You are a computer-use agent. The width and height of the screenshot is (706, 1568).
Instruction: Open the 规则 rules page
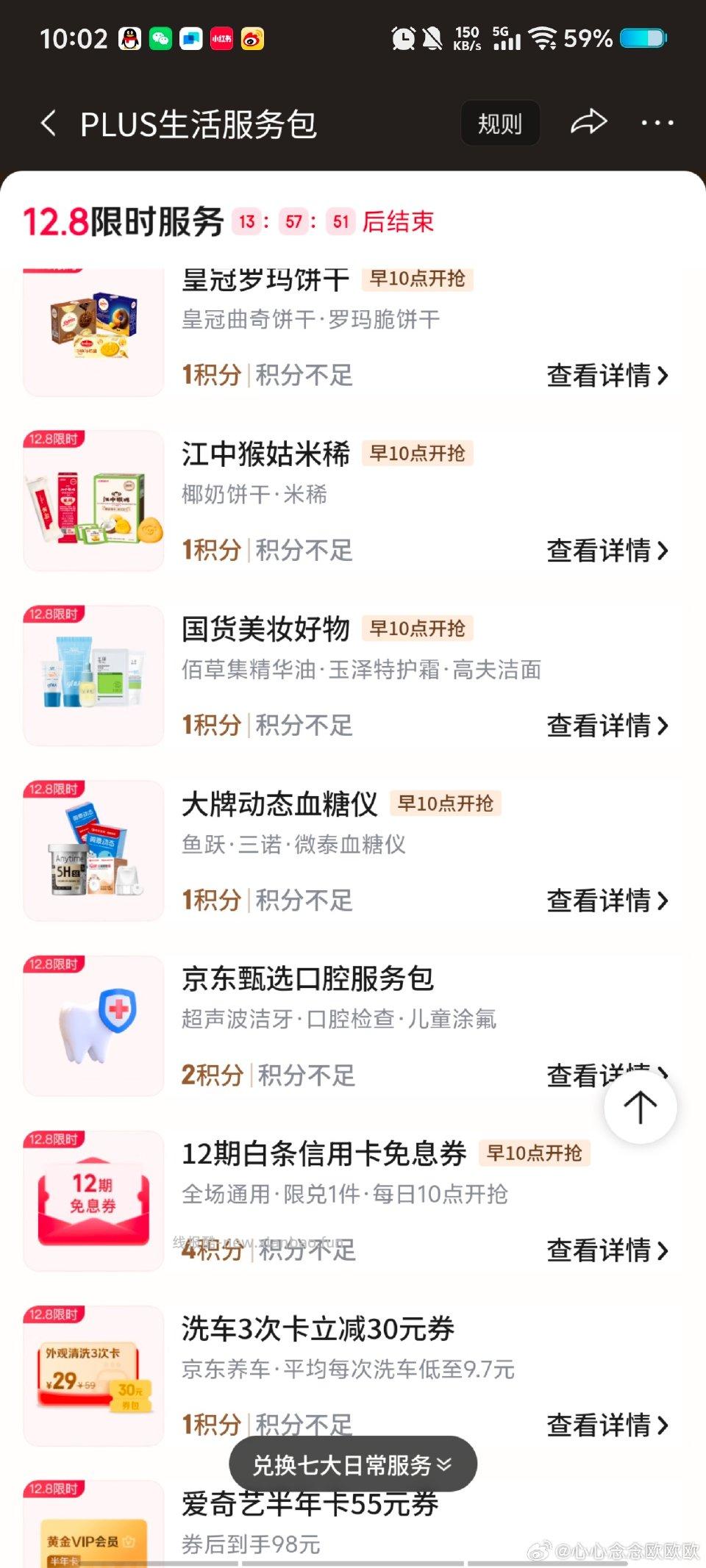click(500, 122)
